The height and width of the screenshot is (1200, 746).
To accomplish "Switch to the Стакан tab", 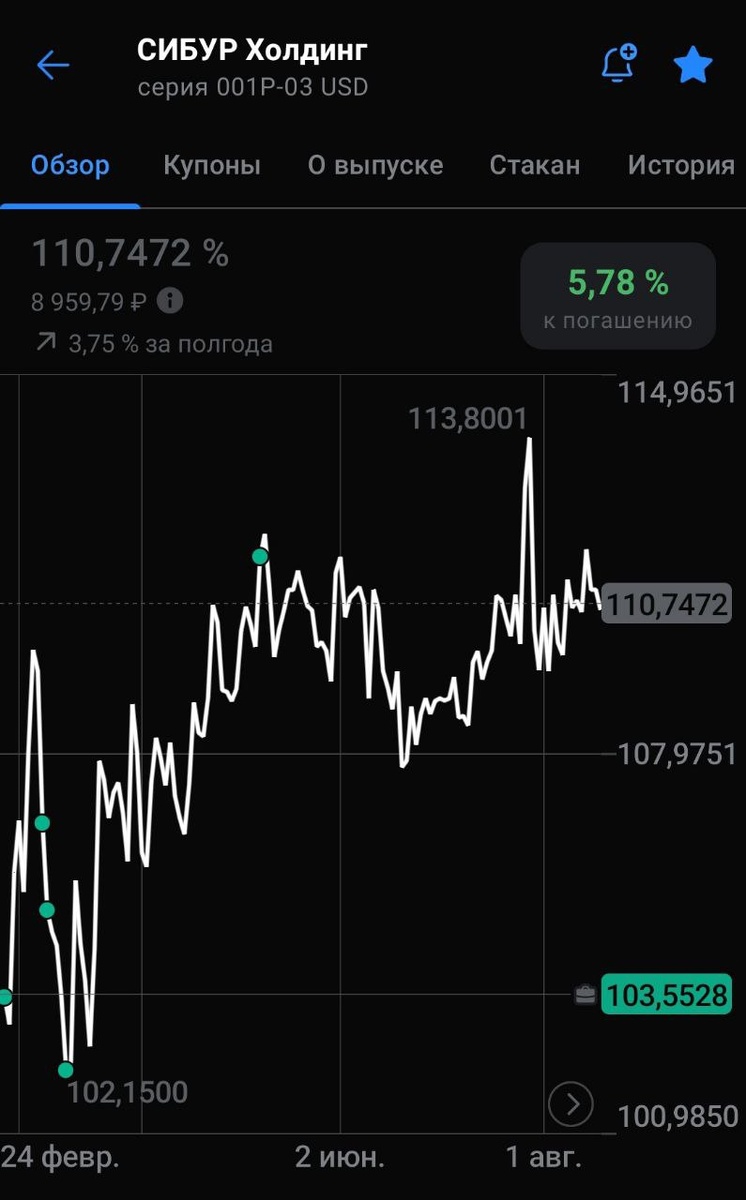I will tap(535, 165).
